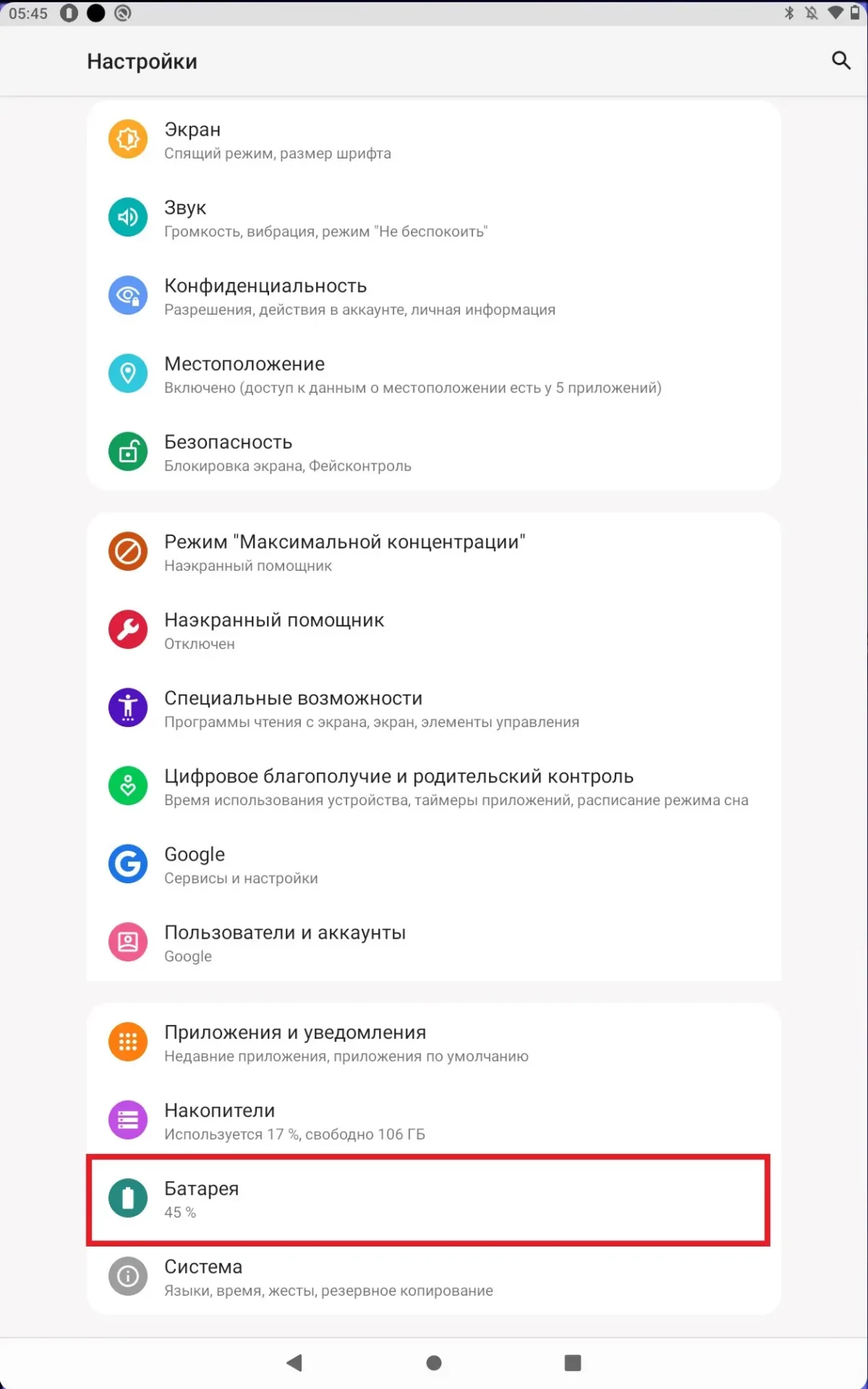This screenshot has width=868, height=1389.
Task: Open Батарея battery settings
Action: click(x=428, y=1199)
